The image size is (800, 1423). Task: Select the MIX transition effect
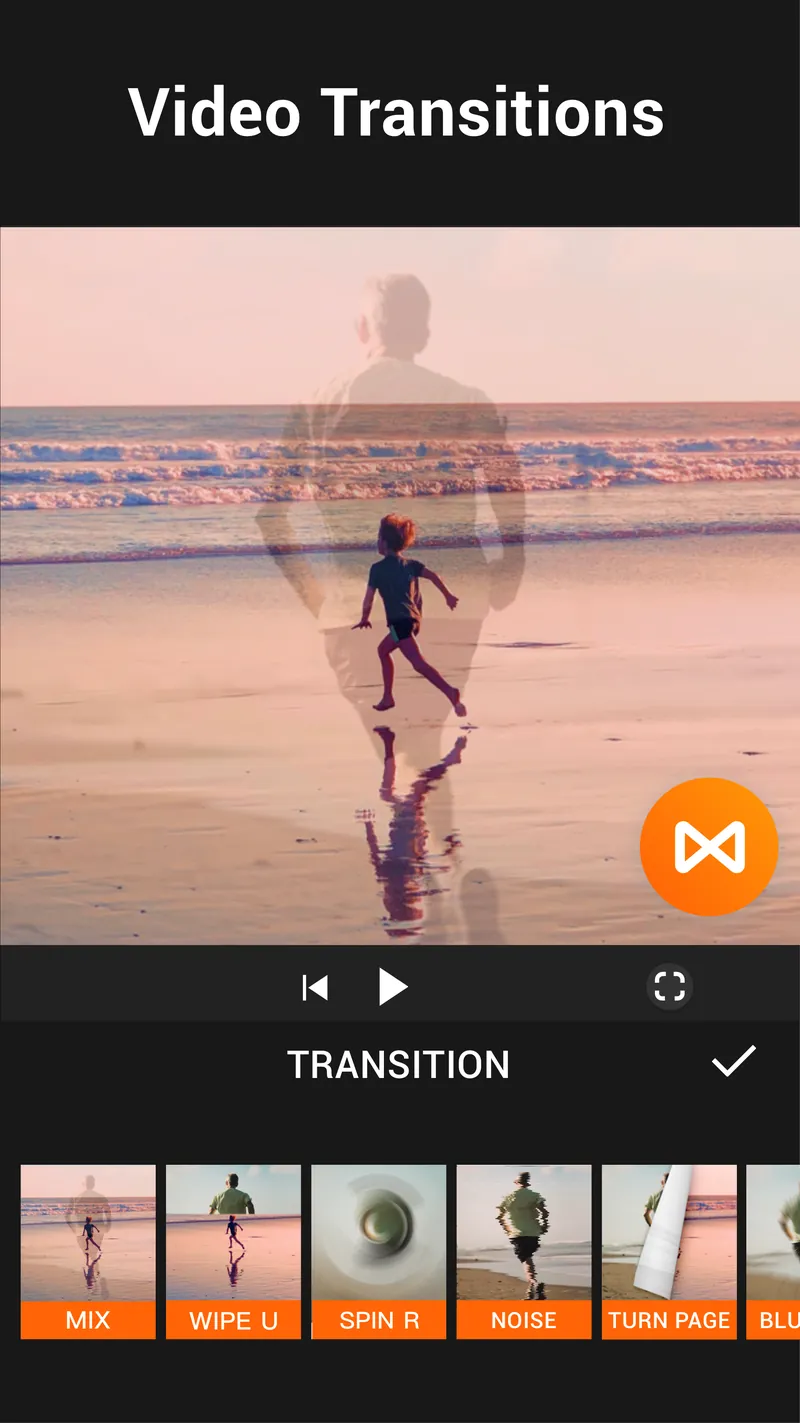[87, 1248]
